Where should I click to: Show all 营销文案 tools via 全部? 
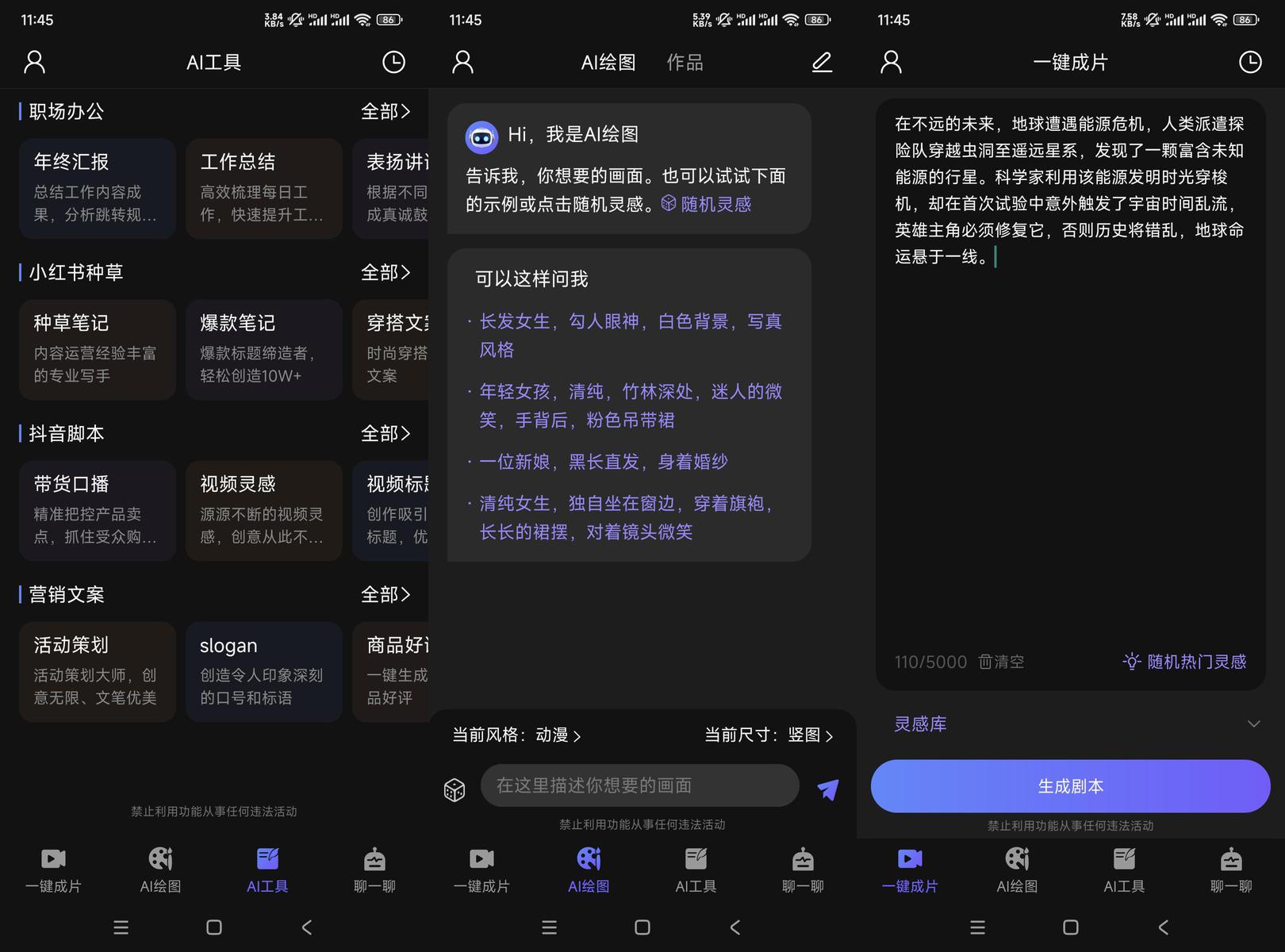pos(385,595)
